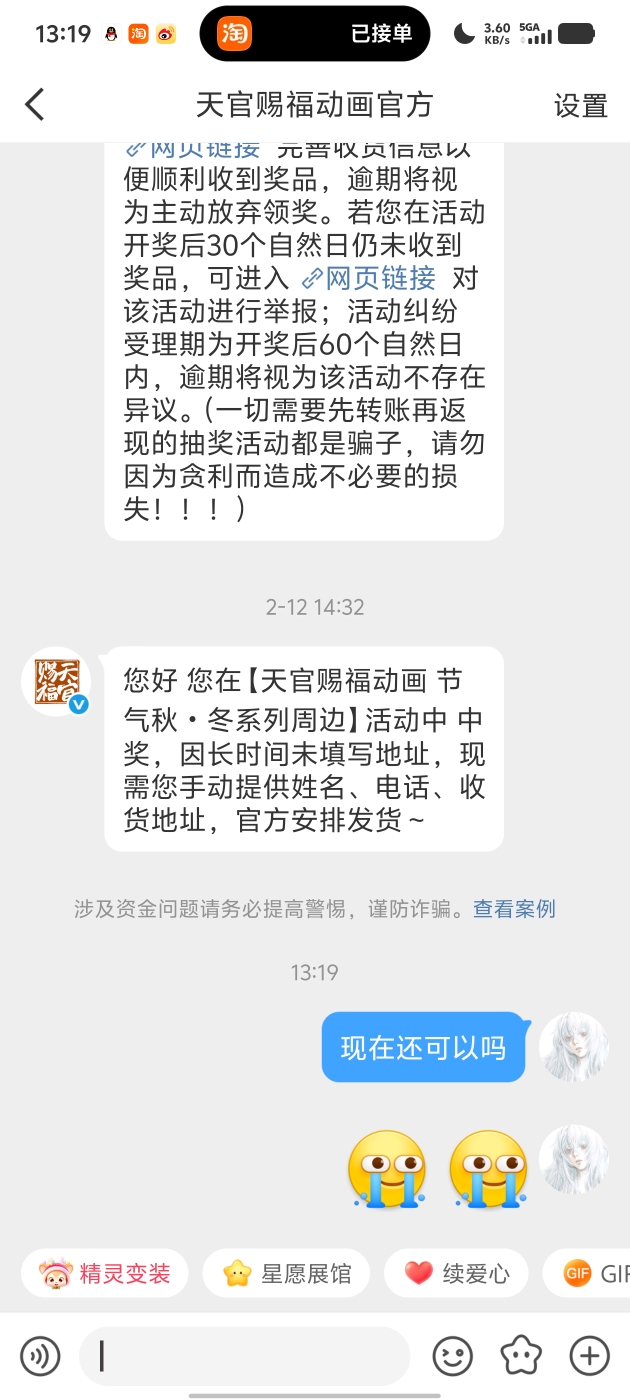The height and width of the screenshot is (1400, 630).
Task: Open the plus attachments menu
Action: click(x=589, y=1357)
